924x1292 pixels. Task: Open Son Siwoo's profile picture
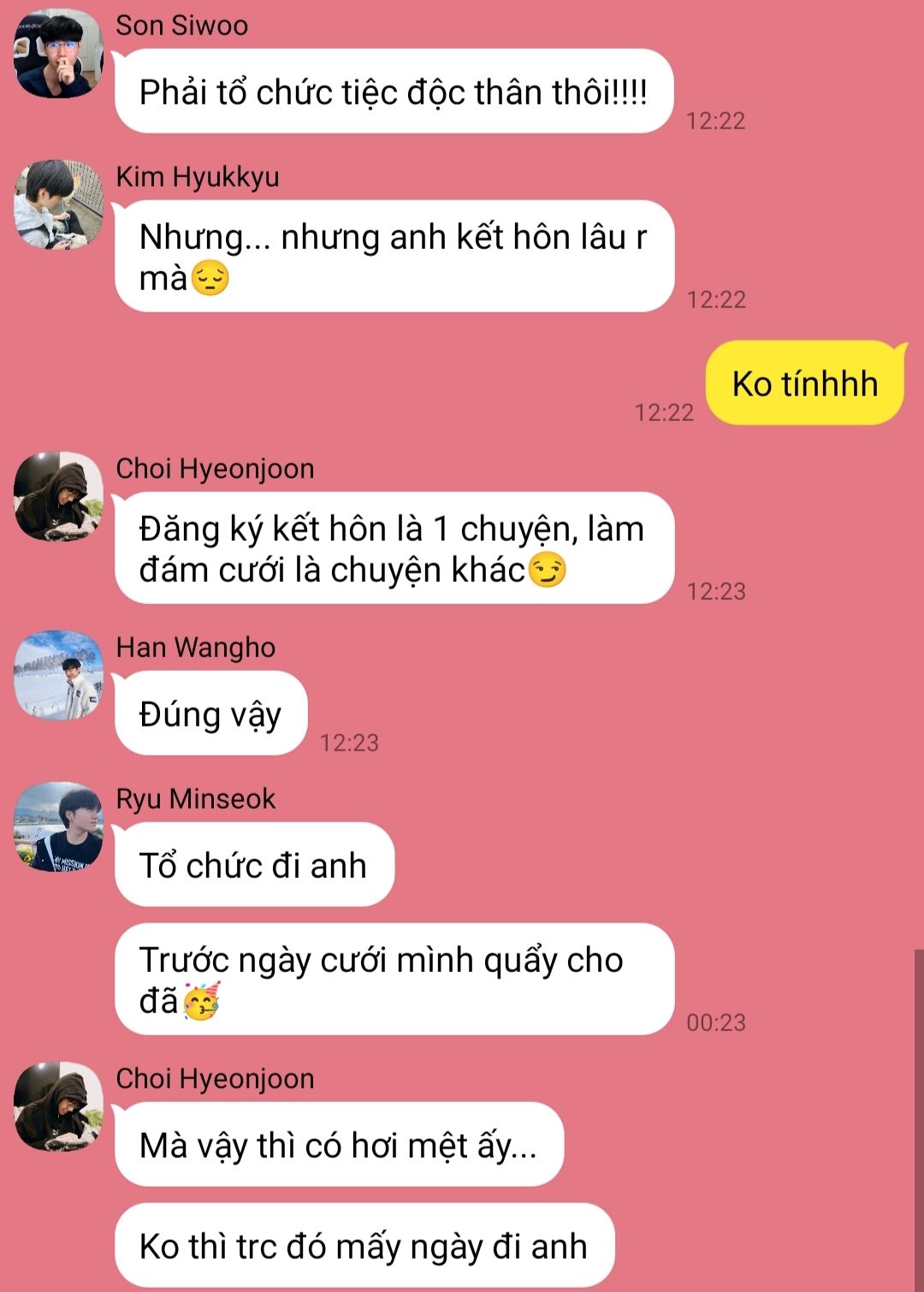58,53
